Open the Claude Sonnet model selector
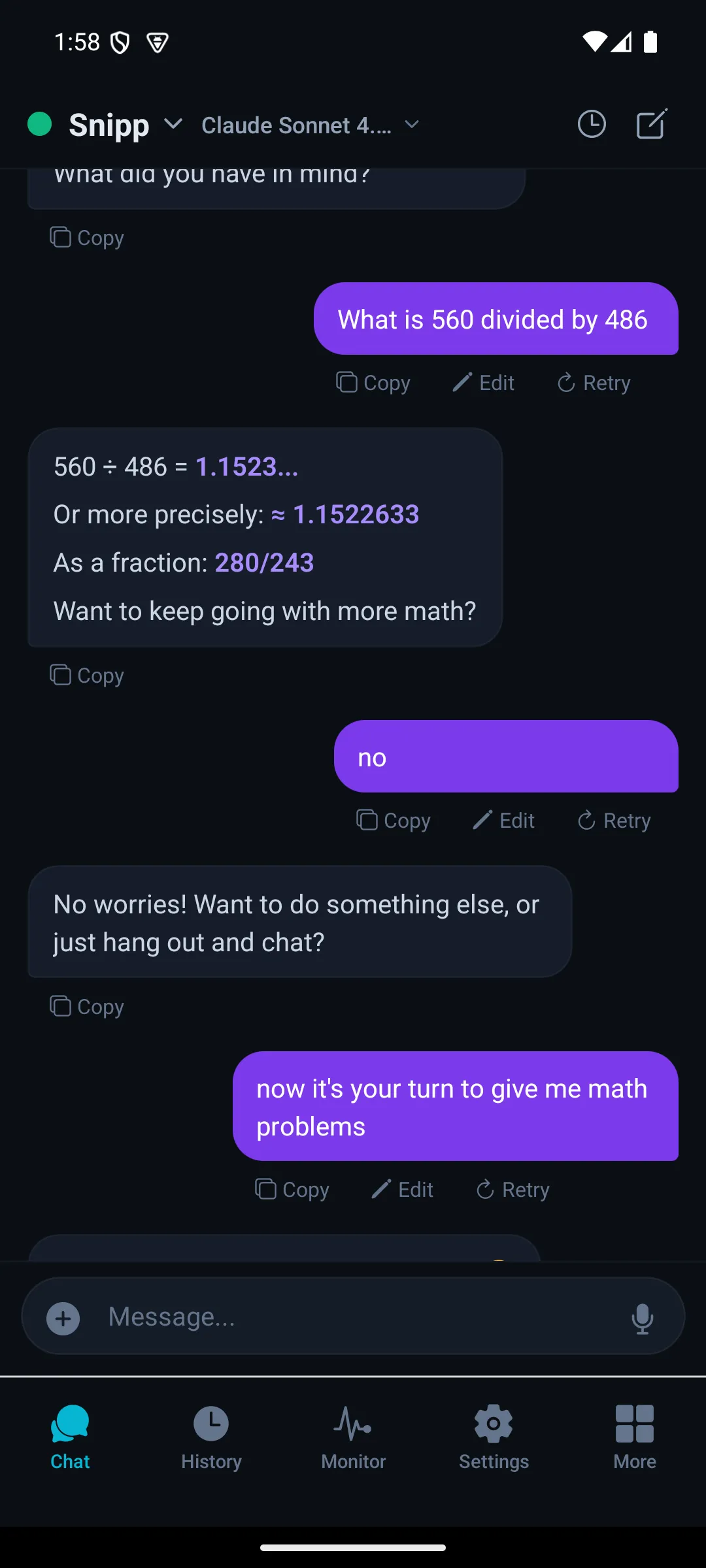The height and width of the screenshot is (1568, 706). click(310, 125)
